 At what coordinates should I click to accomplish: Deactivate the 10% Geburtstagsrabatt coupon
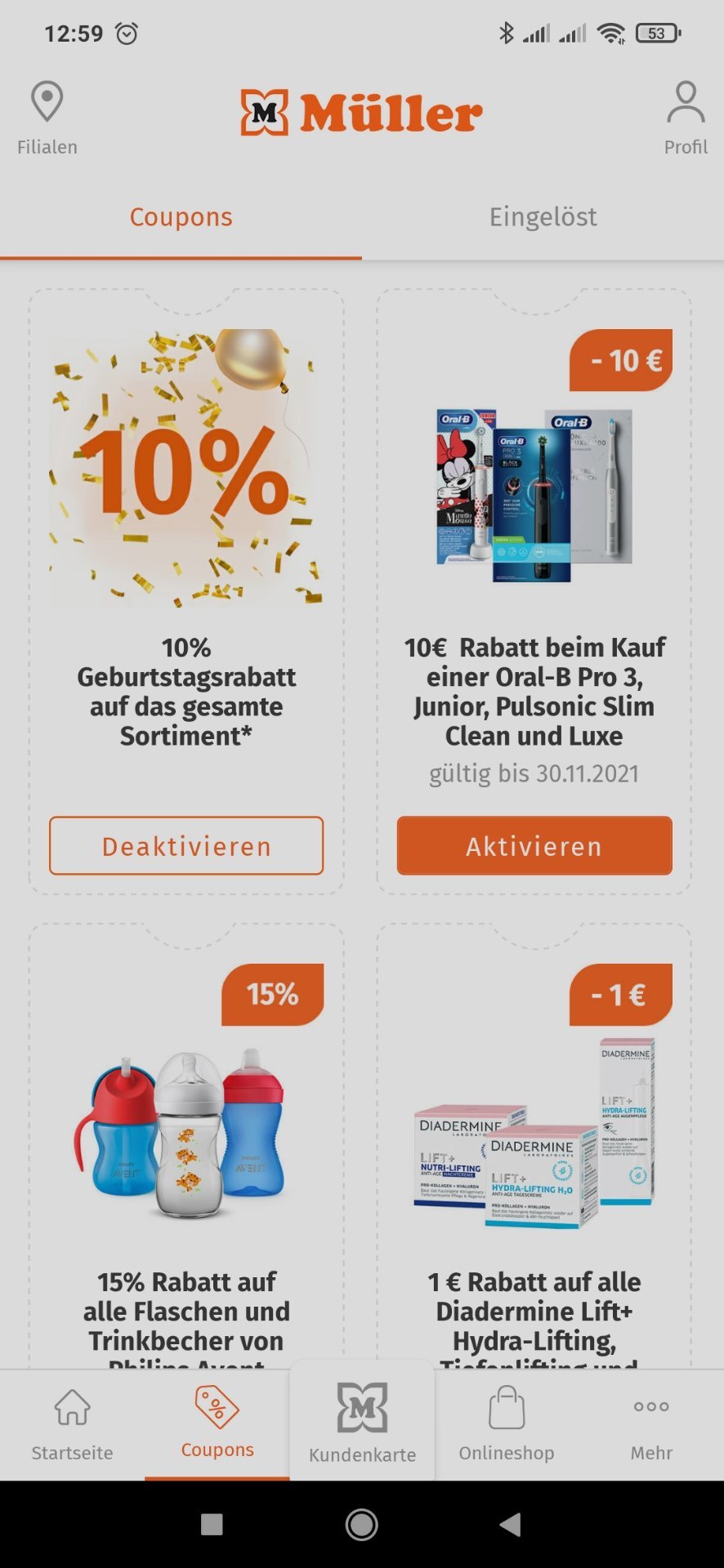[186, 846]
